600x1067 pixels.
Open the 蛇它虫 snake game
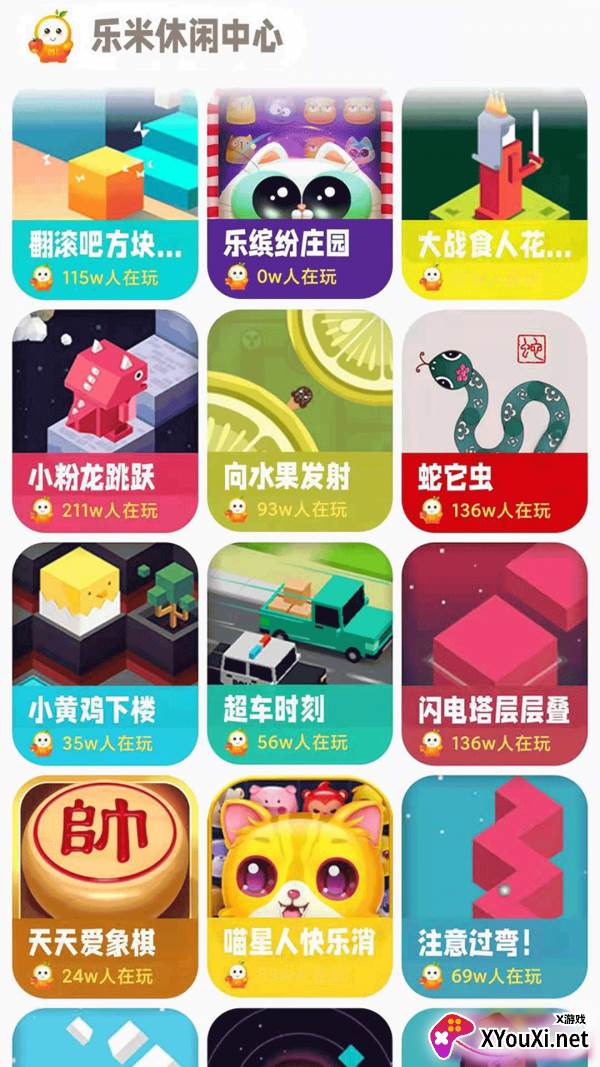click(494, 420)
